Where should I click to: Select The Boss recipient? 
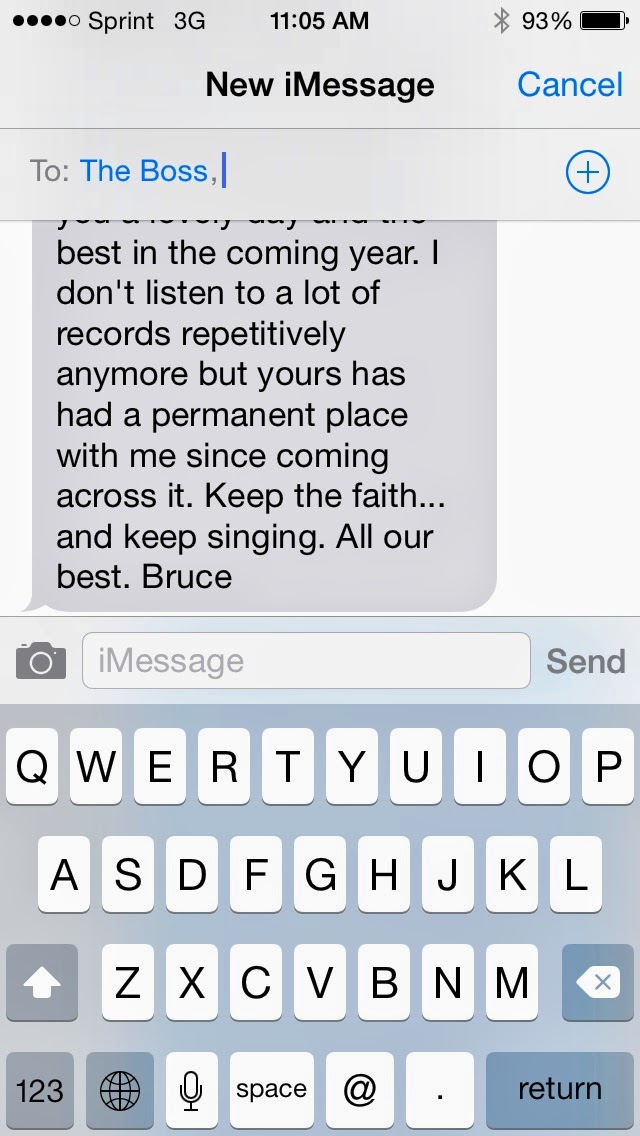[144, 171]
